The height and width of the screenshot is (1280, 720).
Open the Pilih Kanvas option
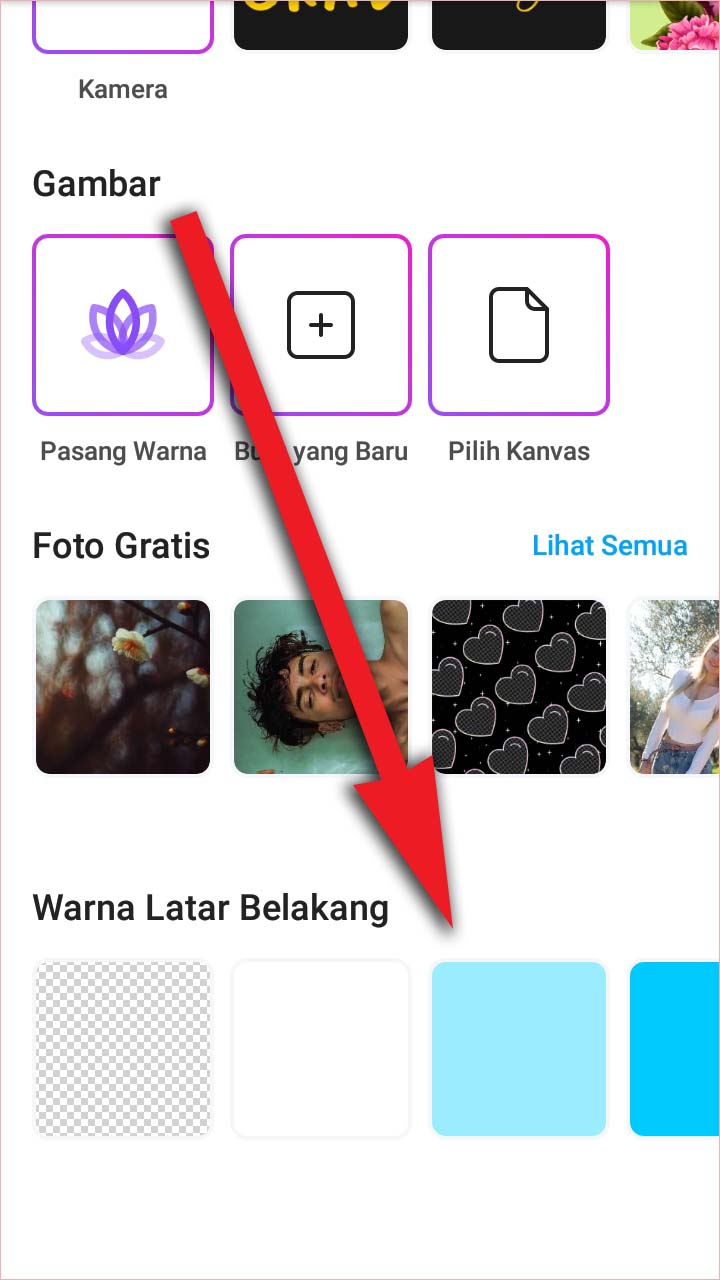click(x=518, y=325)
